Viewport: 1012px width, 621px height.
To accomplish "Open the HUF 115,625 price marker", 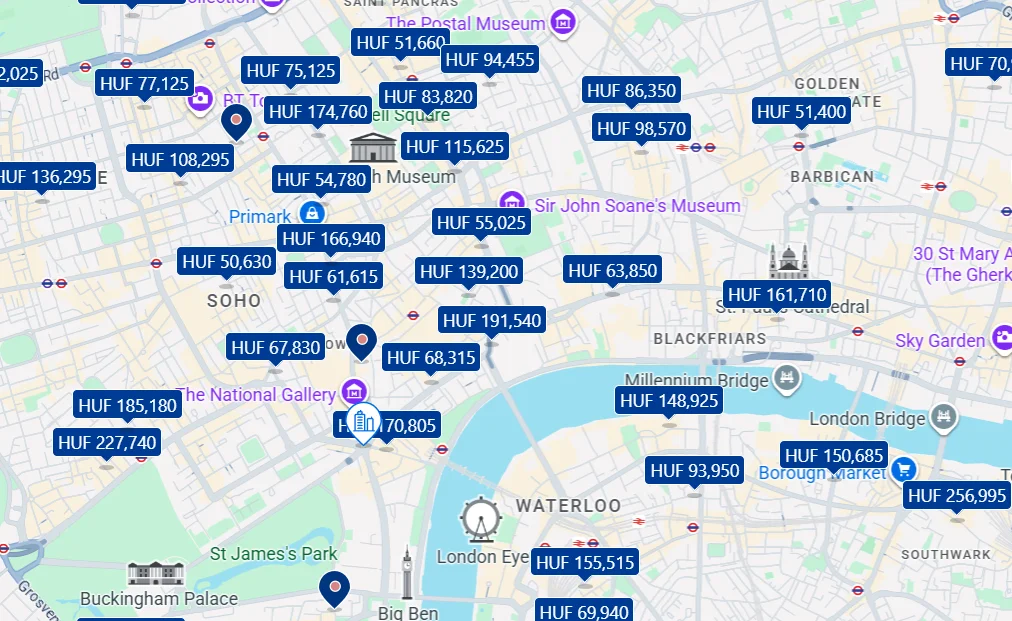I will [x=454, y=147].
